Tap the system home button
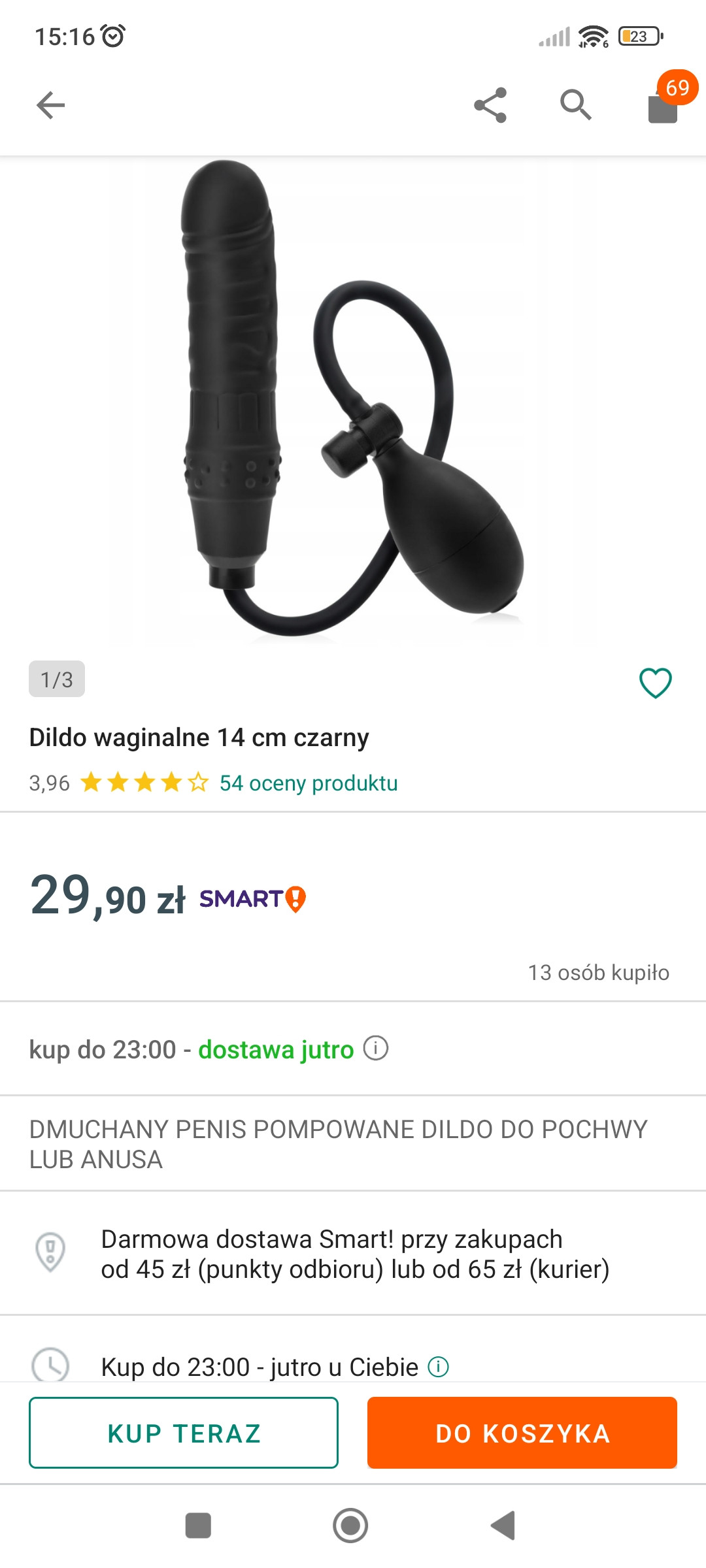The width and height of the screenshot is (706, 1568). tap(350, 1526)
